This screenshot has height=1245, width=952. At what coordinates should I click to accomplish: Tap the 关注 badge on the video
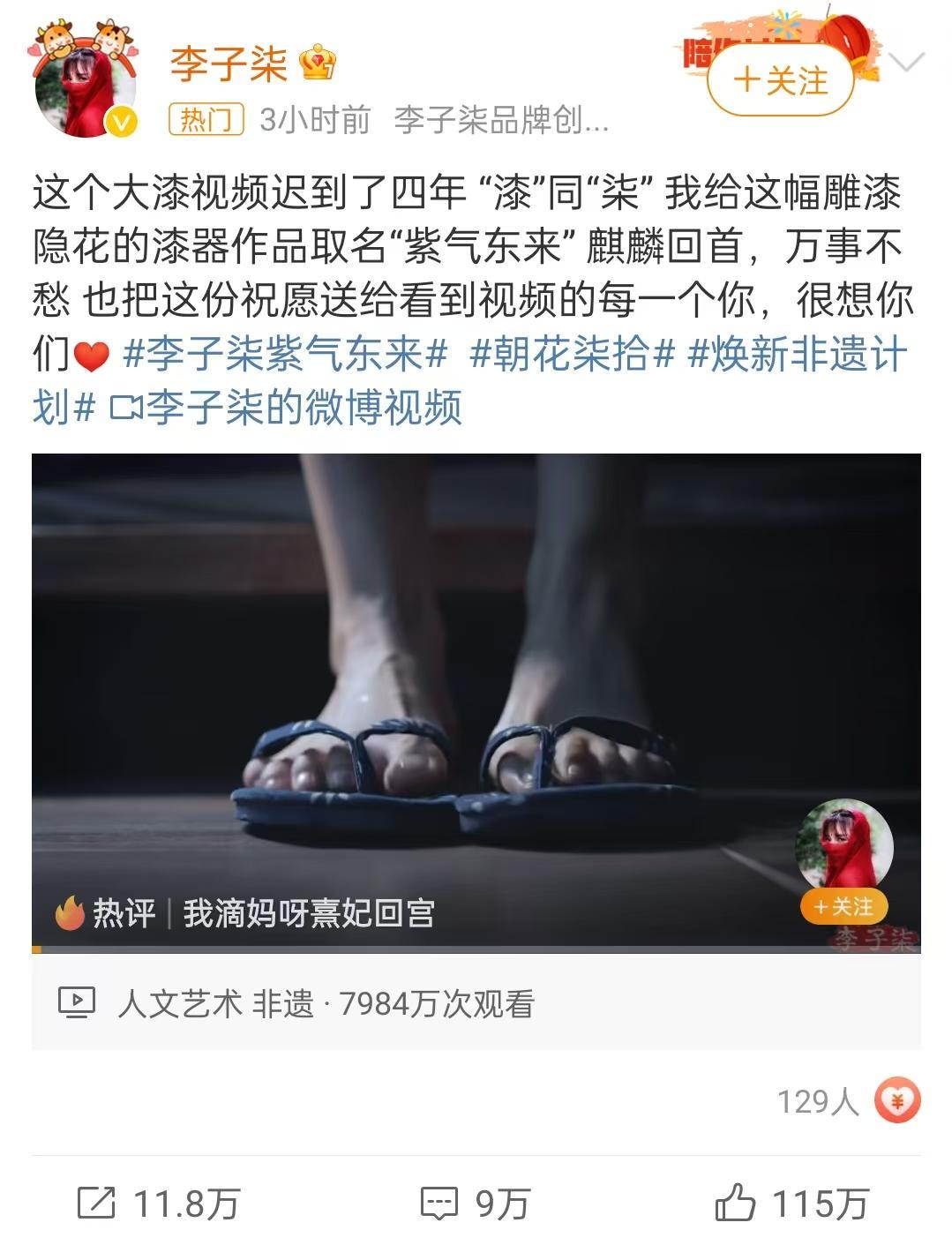843,907
